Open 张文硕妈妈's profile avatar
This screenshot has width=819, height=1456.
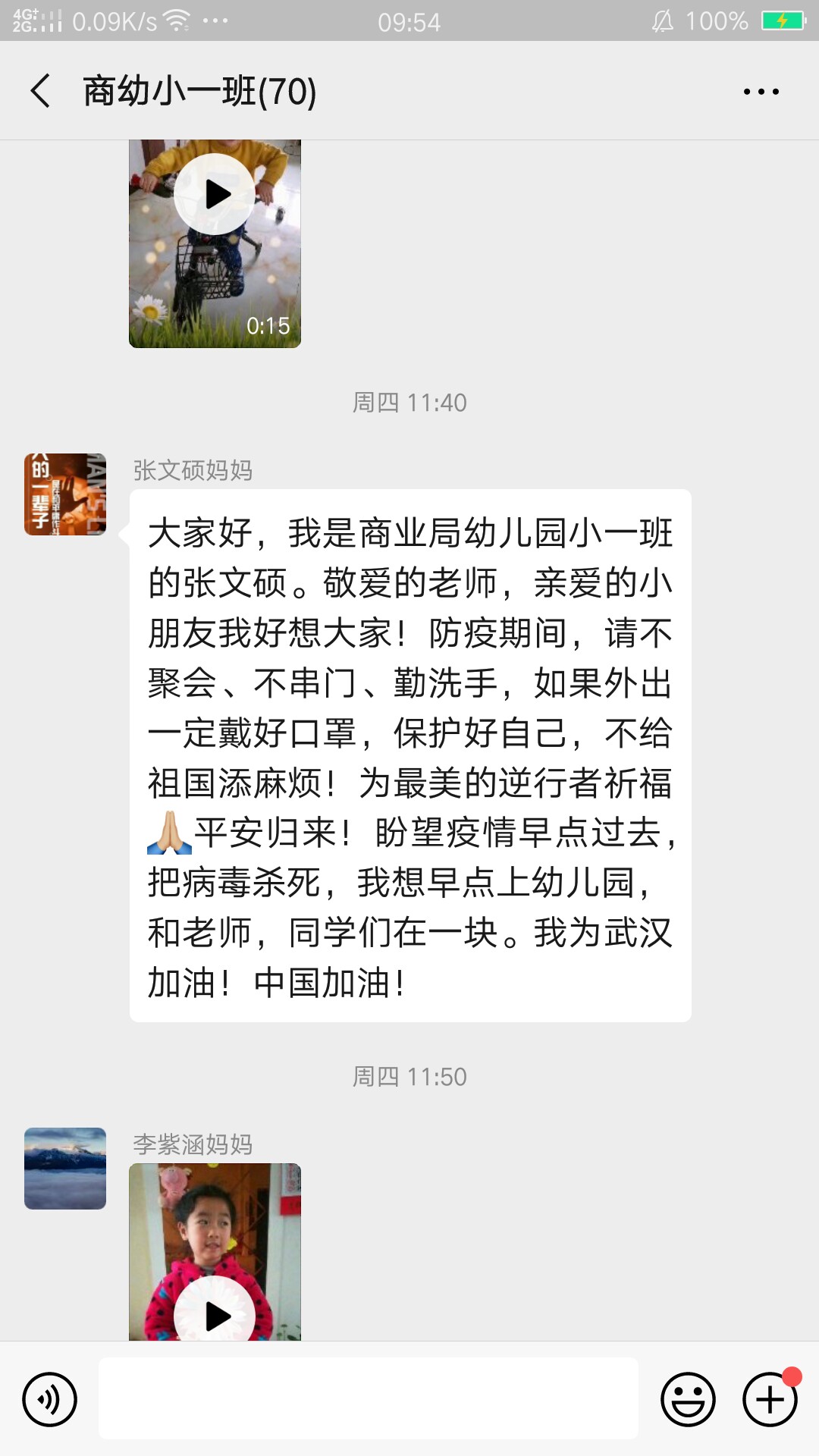65,494
